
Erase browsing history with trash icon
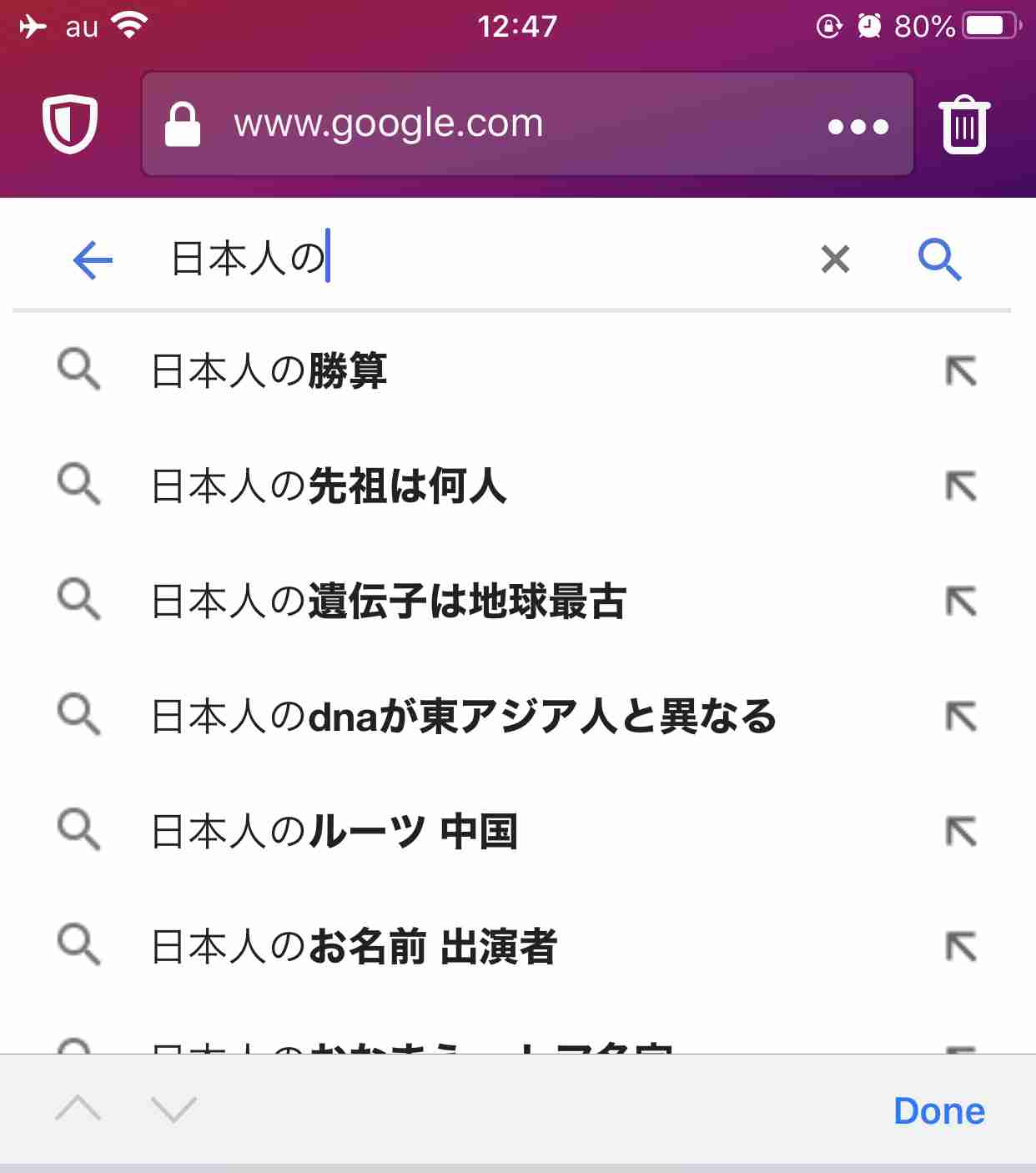pyautogui.click(x=964, y=125)
